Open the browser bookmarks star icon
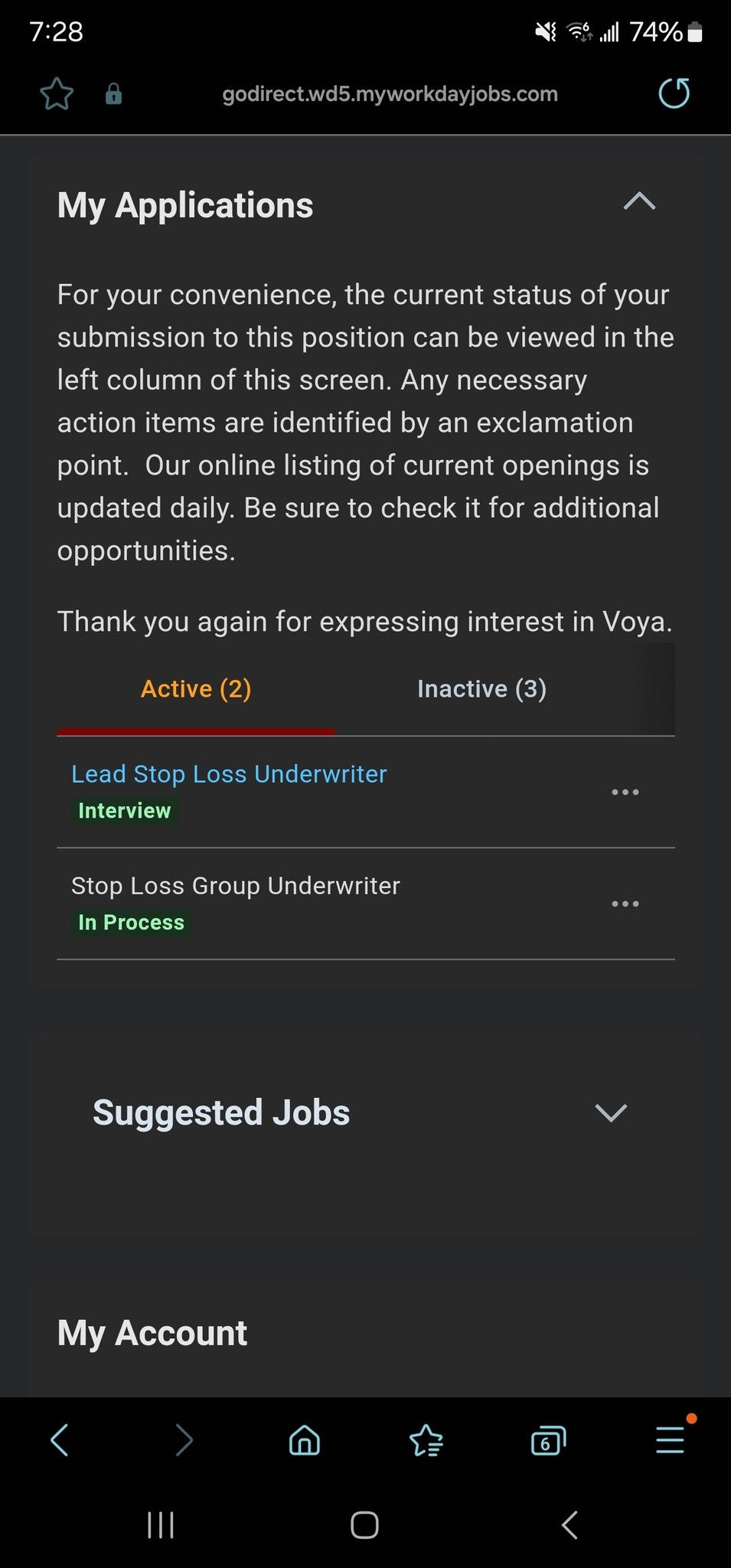Viewport: 731px width, 1568px height. [426, 1441]
